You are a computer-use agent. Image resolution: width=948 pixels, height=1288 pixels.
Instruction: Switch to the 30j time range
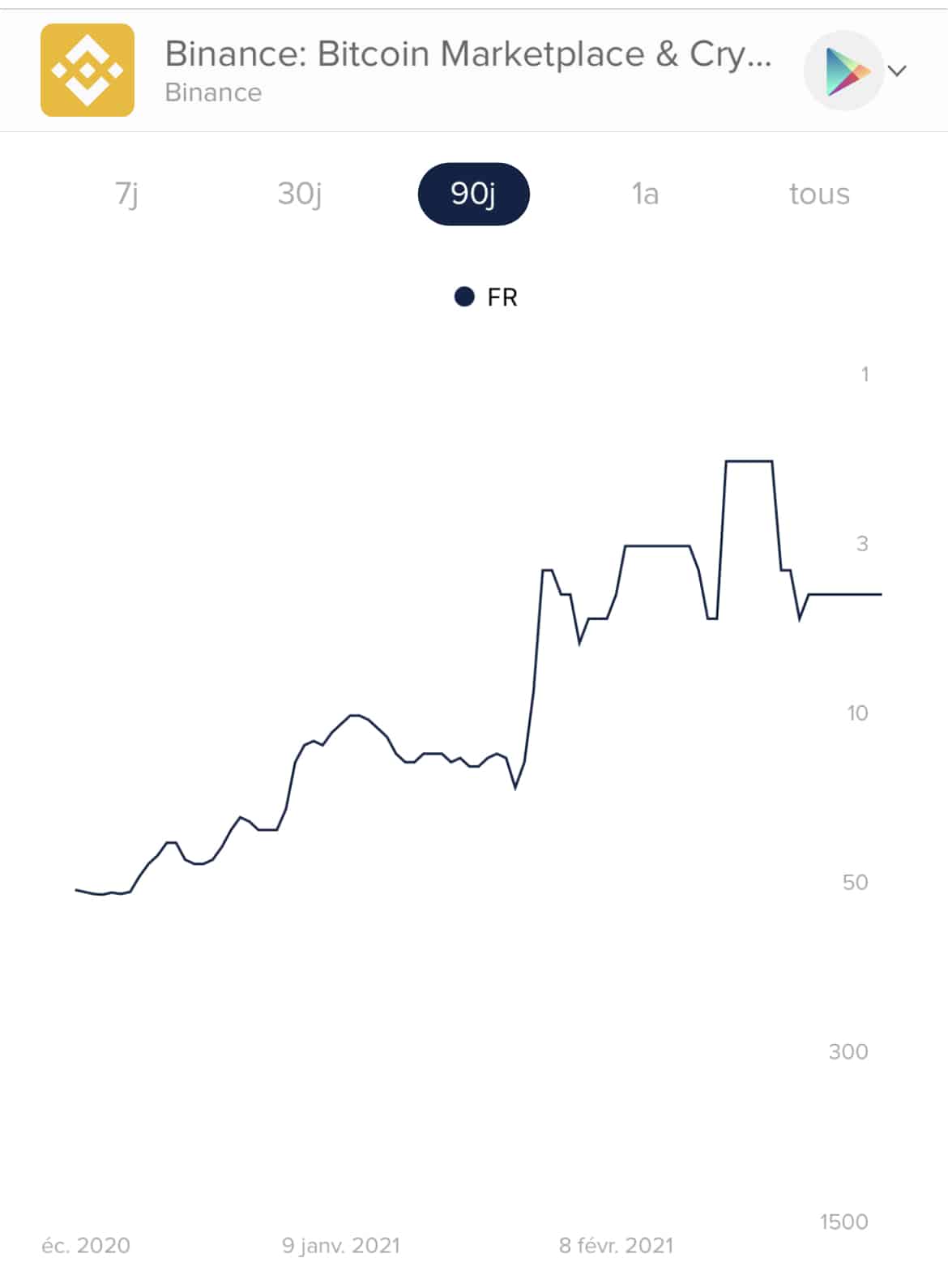(300, 195)
